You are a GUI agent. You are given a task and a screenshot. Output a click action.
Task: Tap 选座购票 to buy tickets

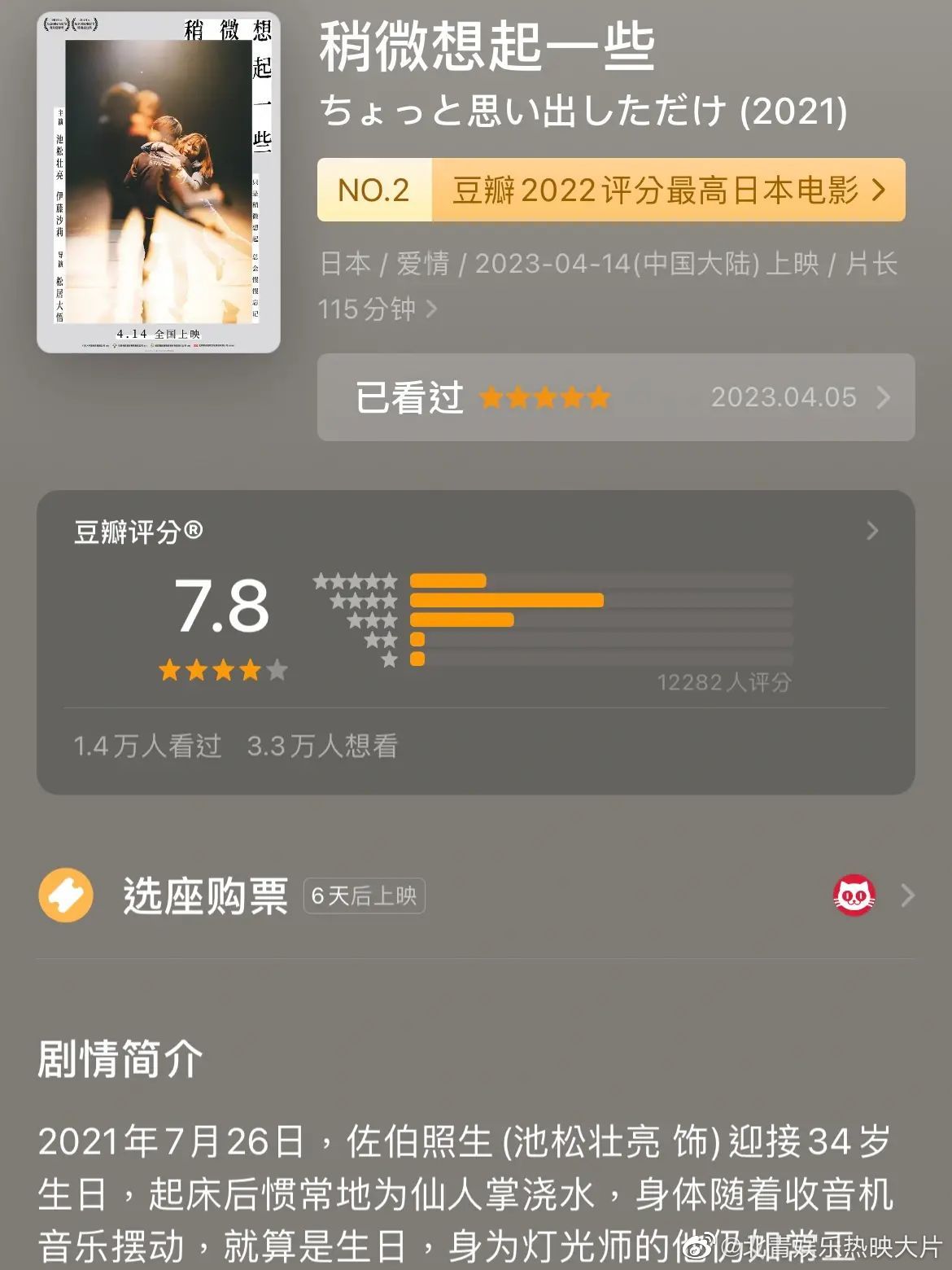coord(205,896)
